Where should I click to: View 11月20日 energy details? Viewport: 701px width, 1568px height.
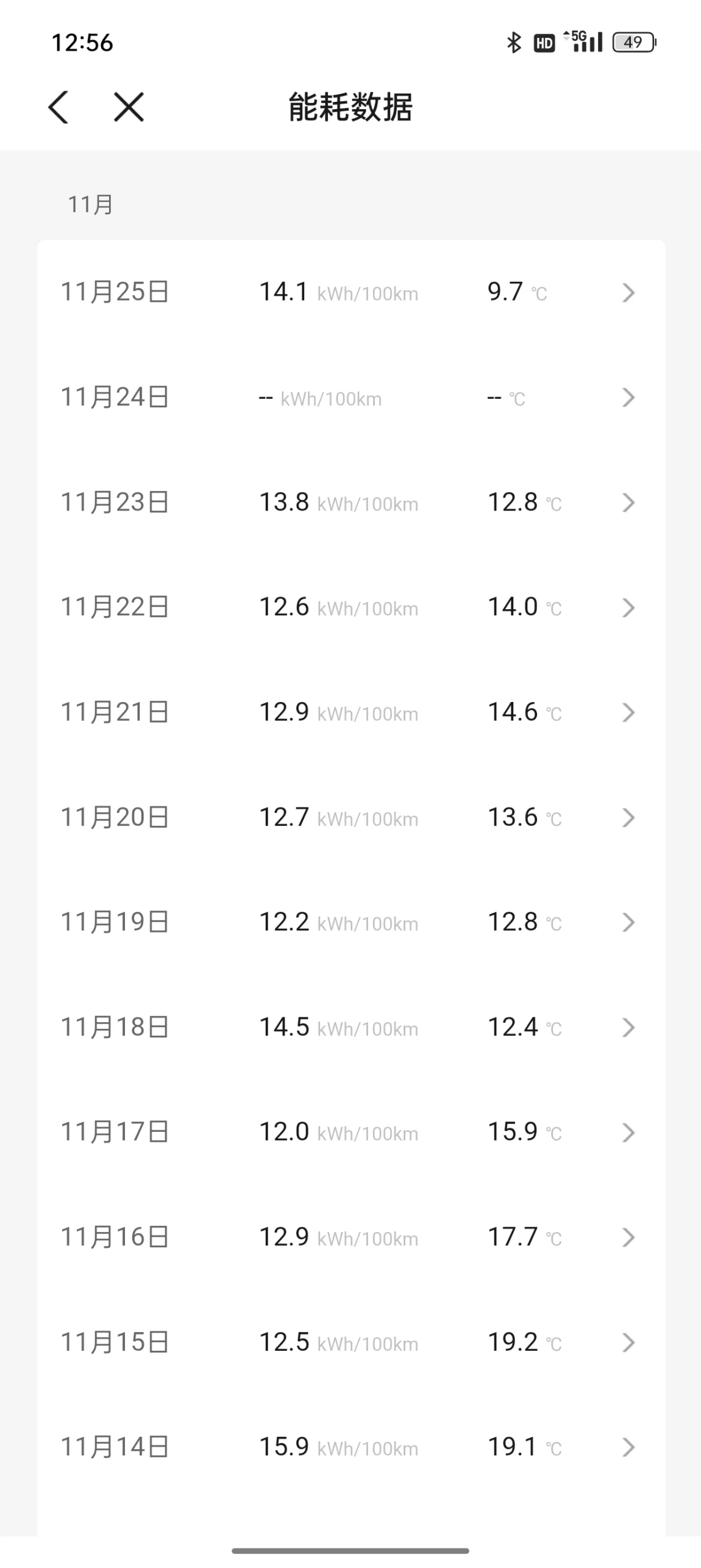(x=351, y=817)
